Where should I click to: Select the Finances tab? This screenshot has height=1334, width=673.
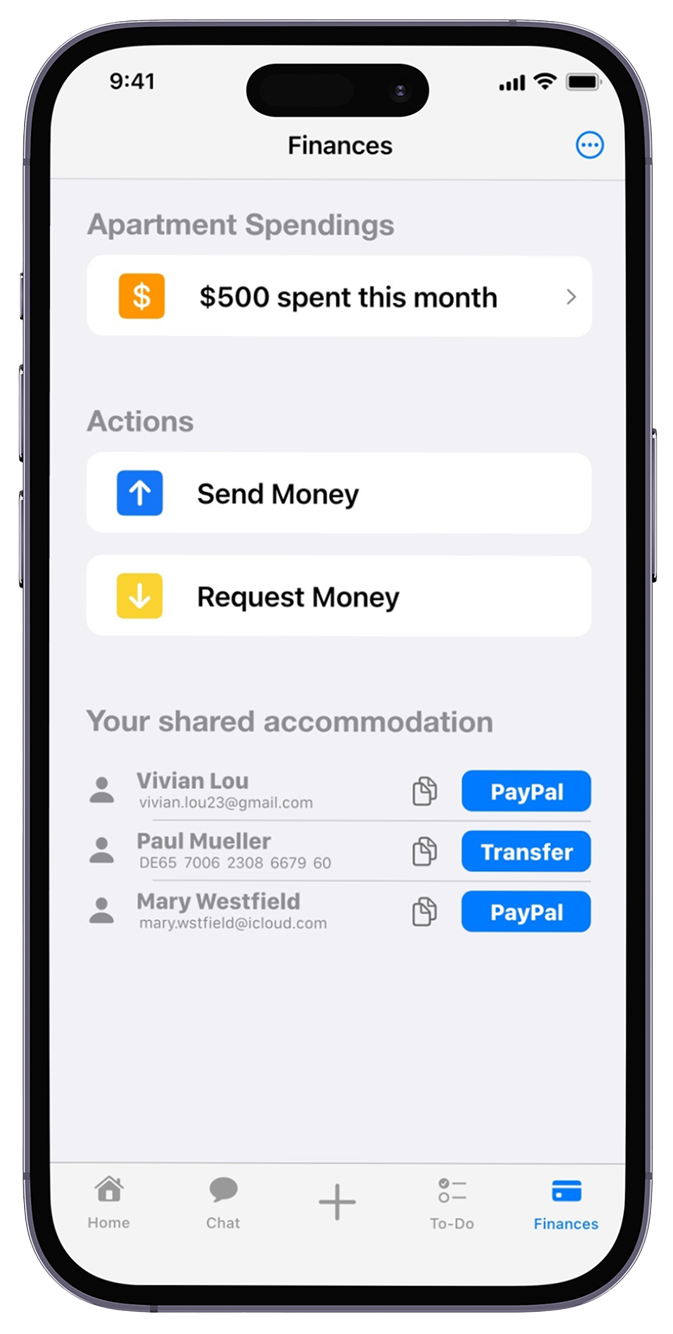(x=566, y=1202)
